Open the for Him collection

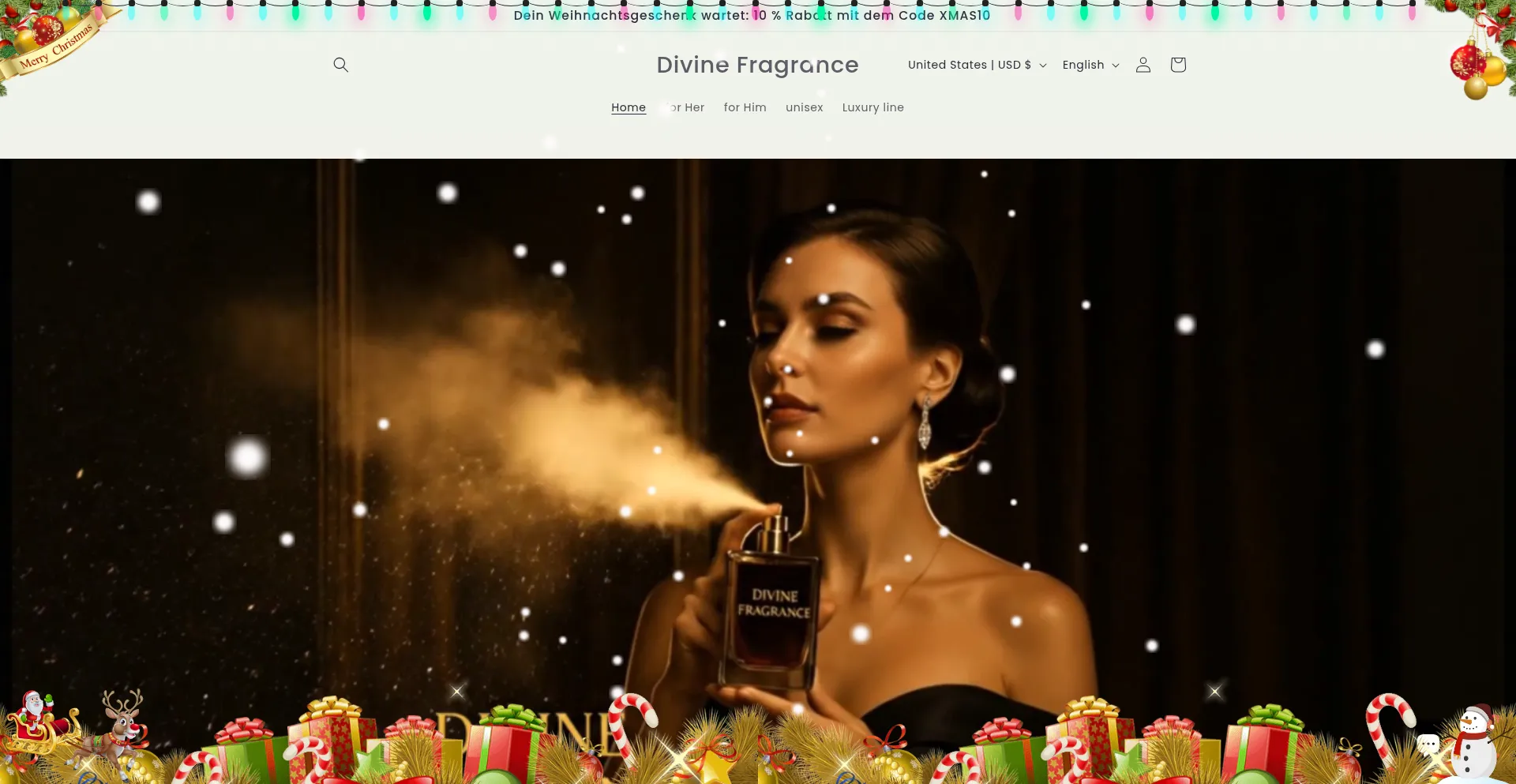tap(745, 107)
